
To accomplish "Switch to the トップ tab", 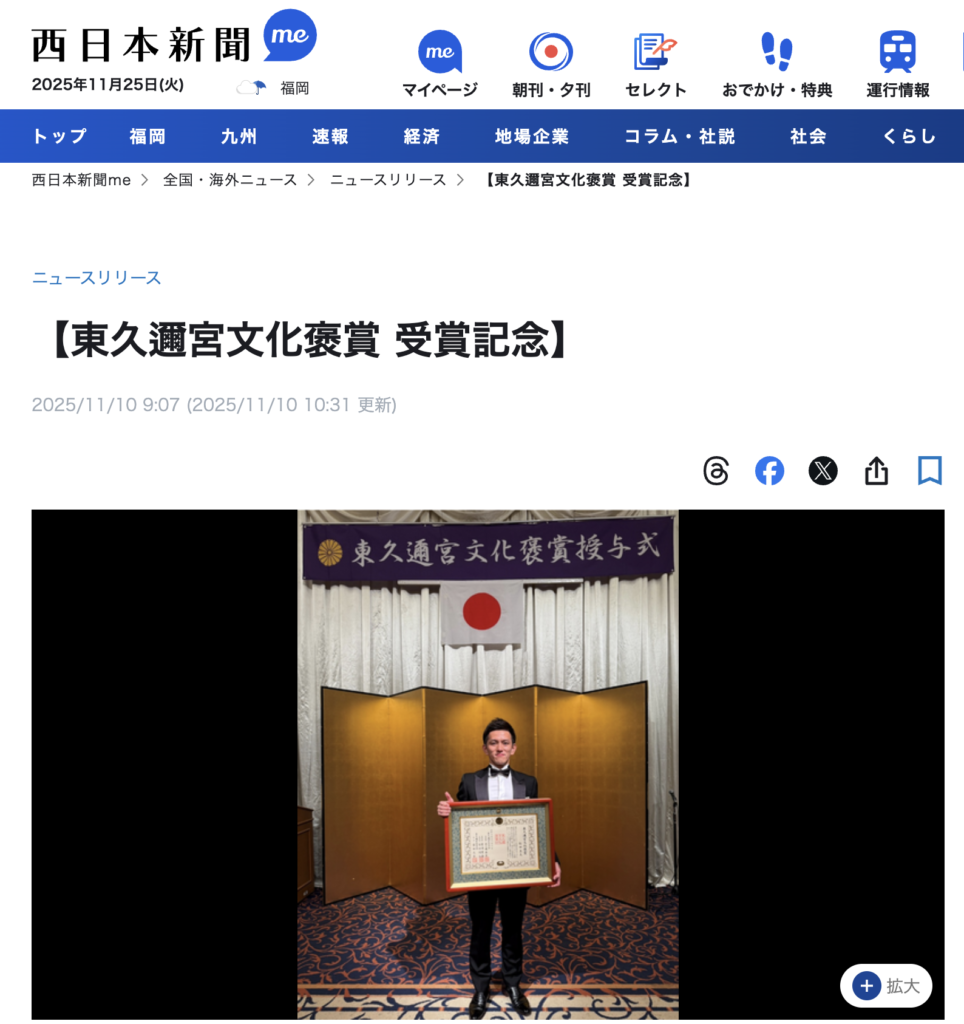I will [59, 137].
